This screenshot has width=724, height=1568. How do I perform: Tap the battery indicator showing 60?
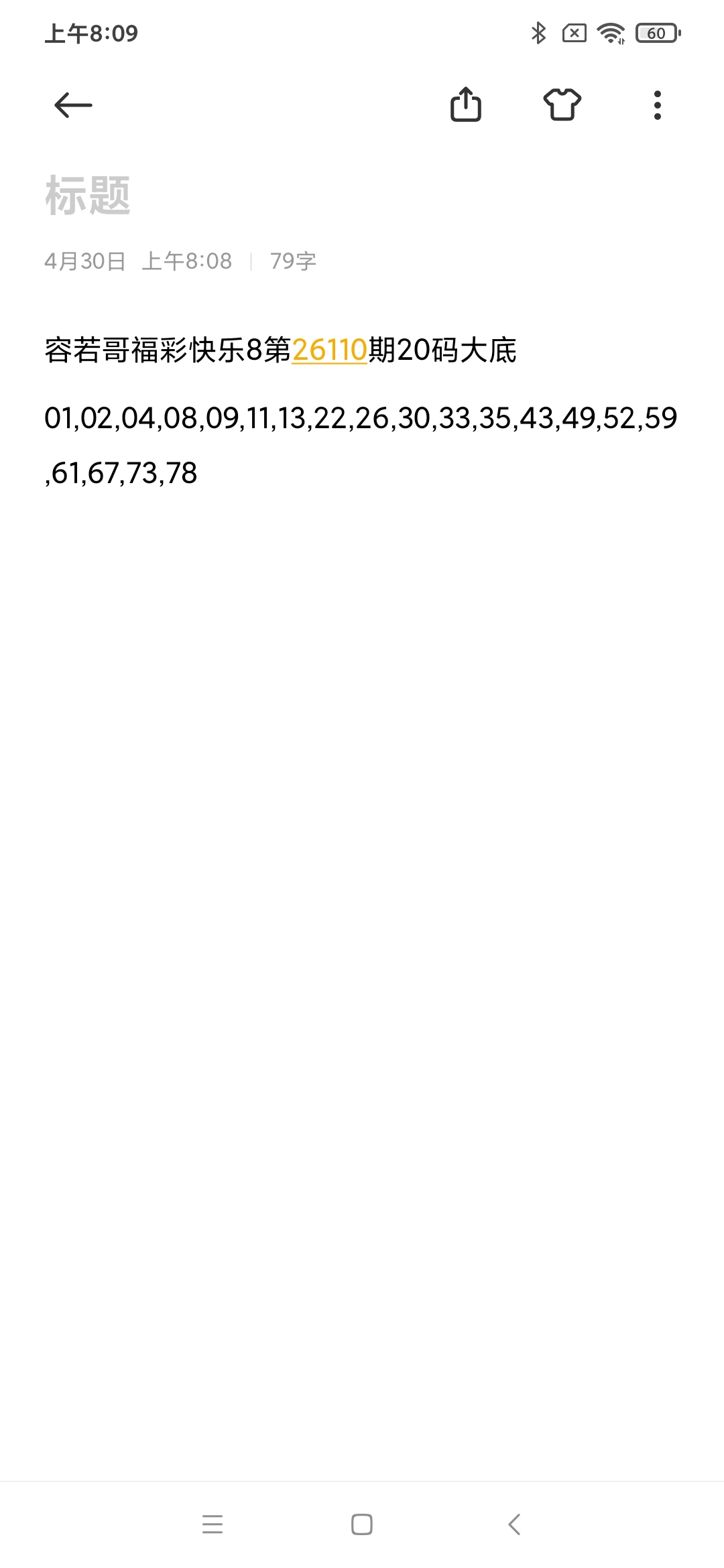tap(655, 33)
